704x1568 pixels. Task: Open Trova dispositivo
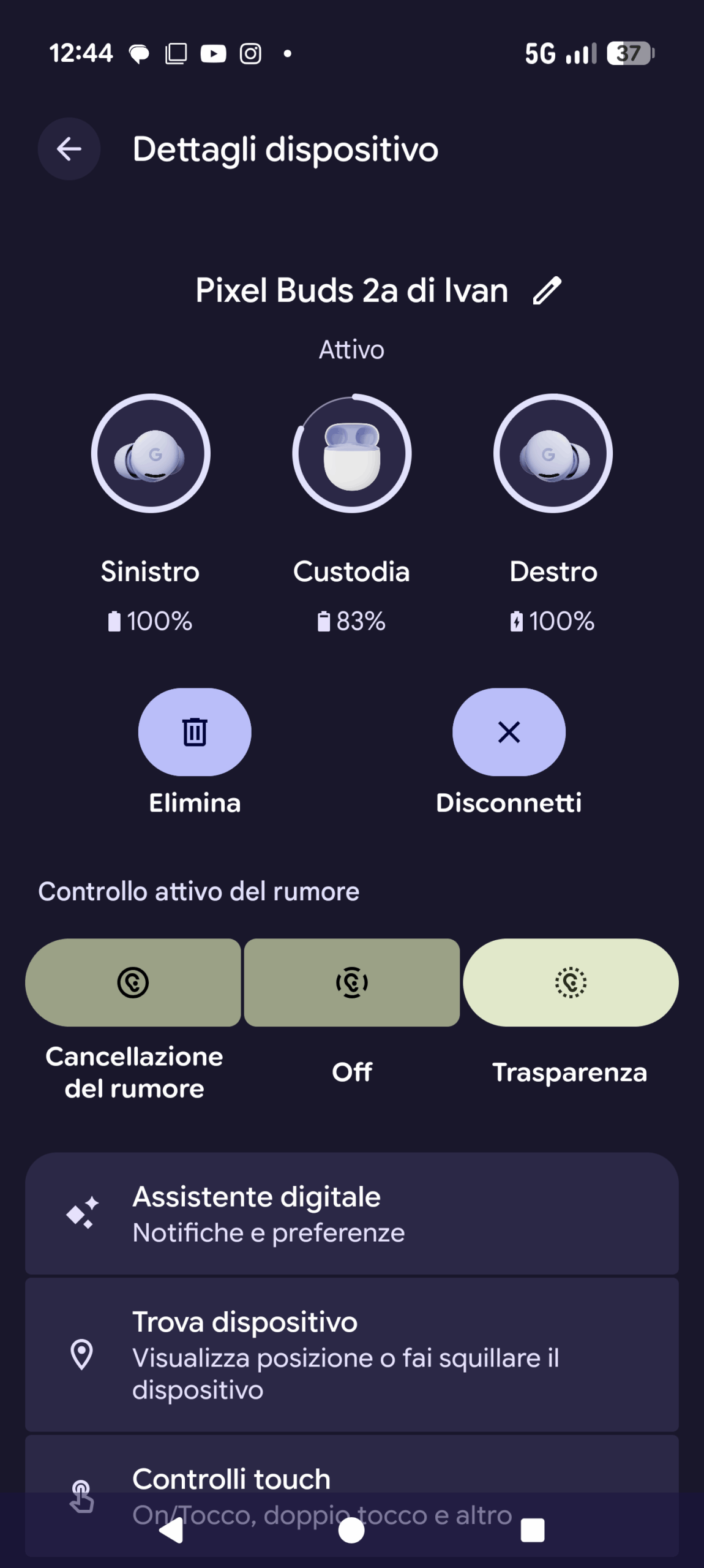coord(352,1355)
